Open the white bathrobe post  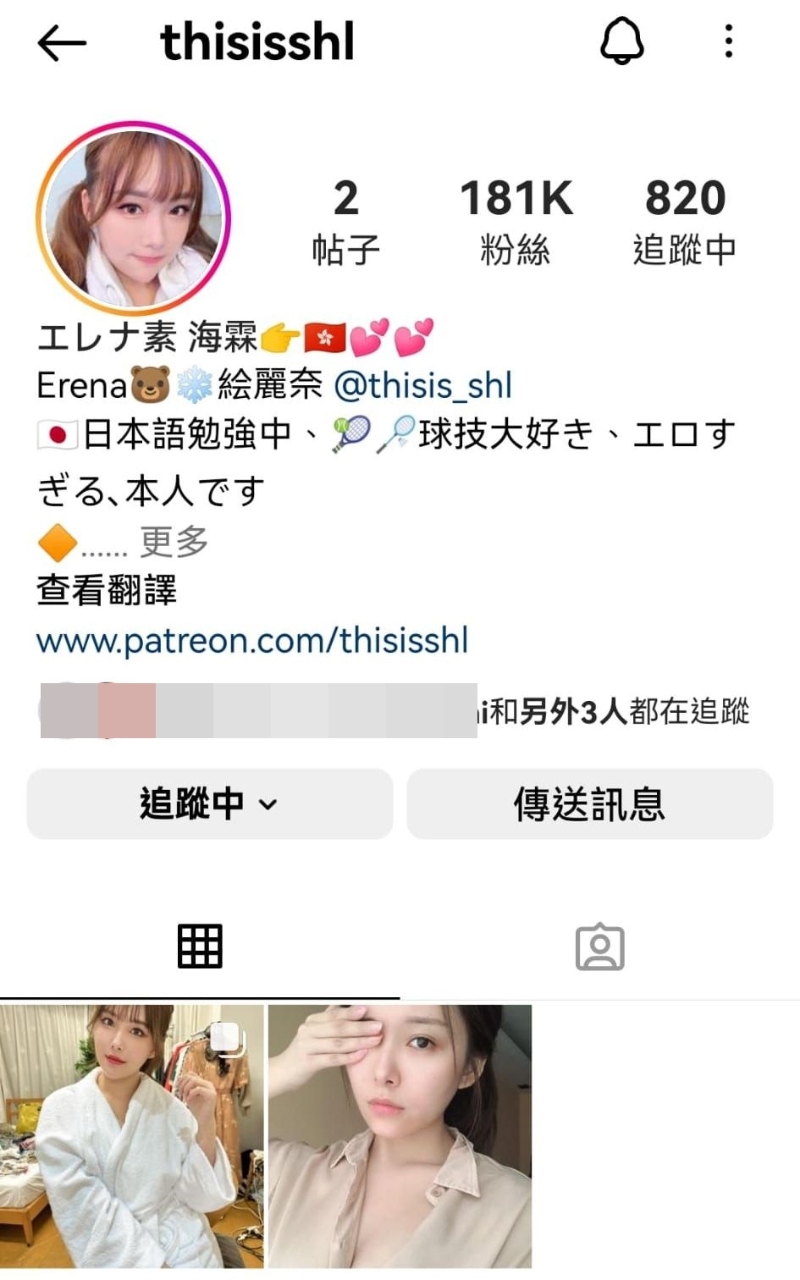pyautogui.click(x=131, y=1135)
